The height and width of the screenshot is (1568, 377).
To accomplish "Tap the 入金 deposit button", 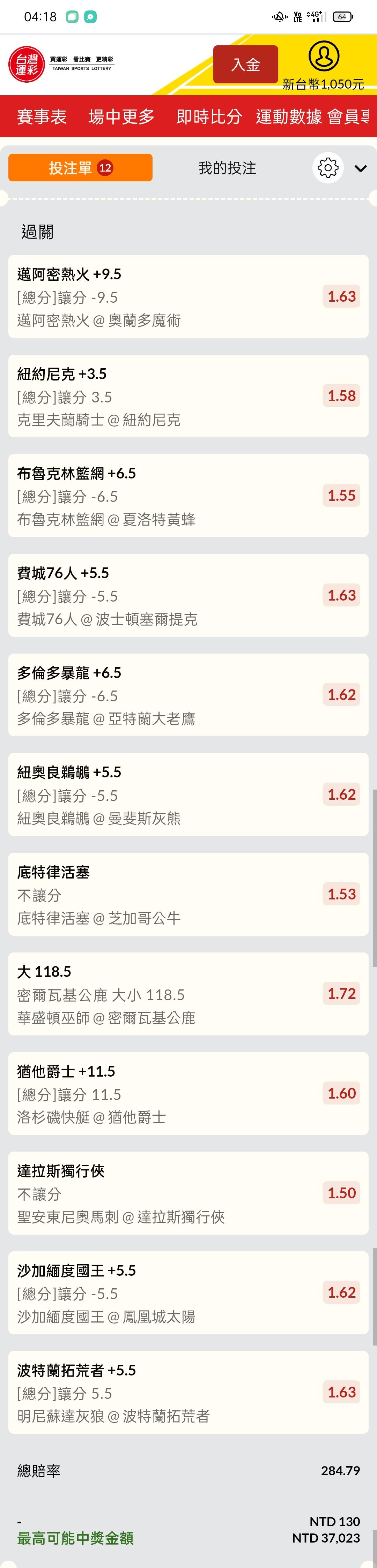I will (x=245, y=64).
